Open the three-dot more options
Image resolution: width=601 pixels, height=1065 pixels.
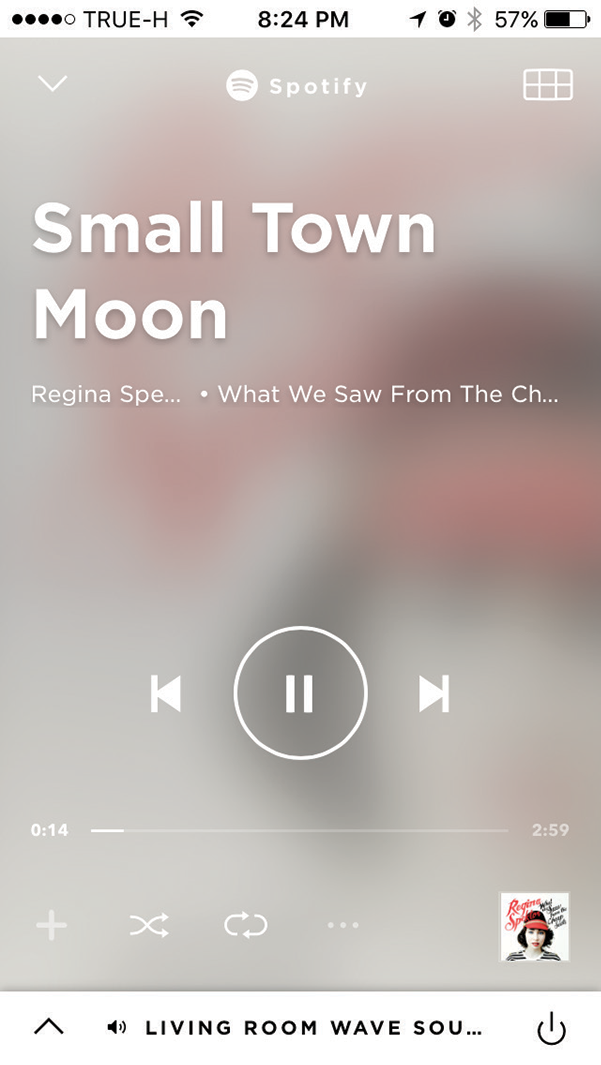coord(343,926)
